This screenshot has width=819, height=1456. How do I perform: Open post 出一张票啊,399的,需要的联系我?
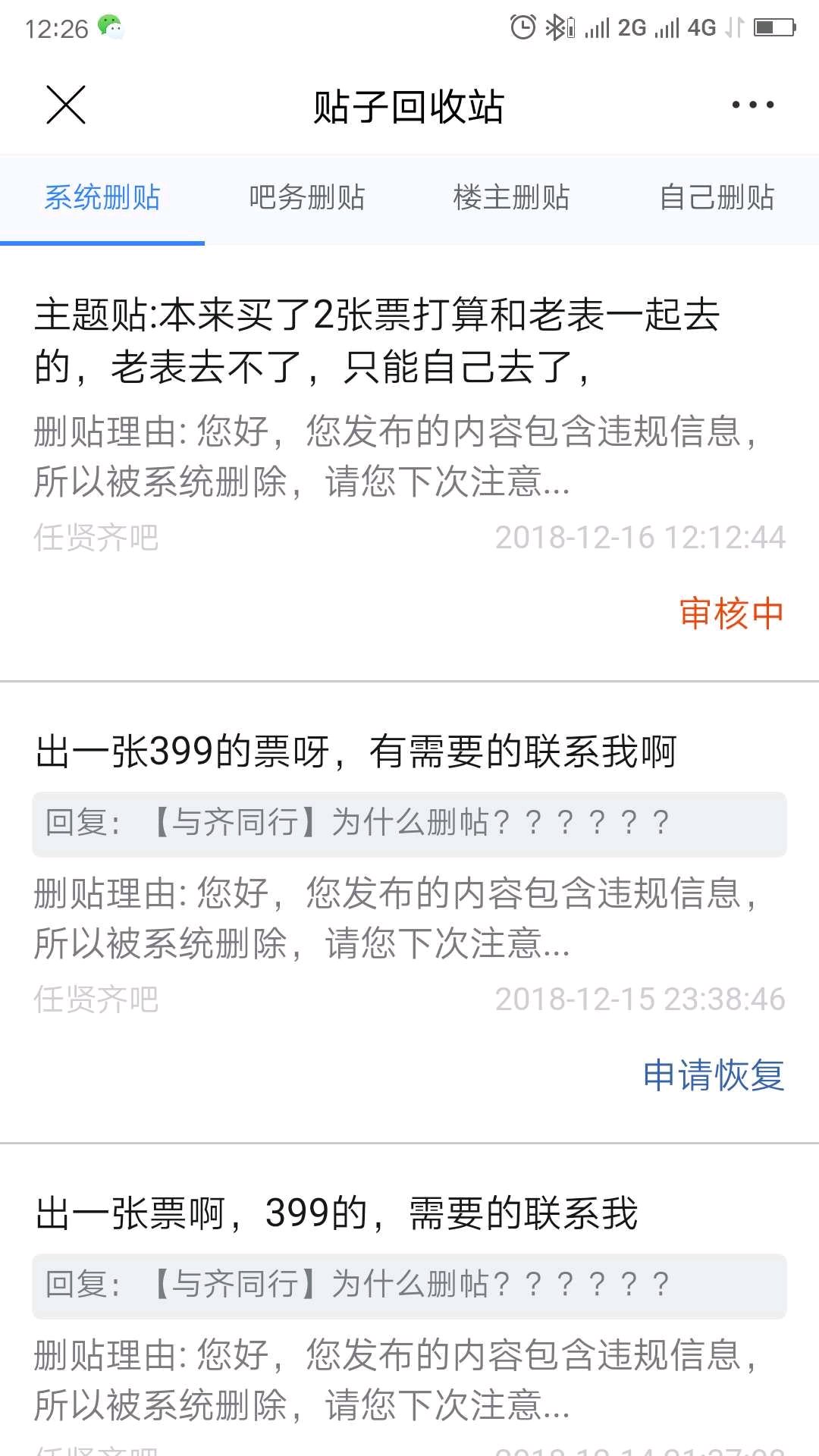[x=337, y=1213]
